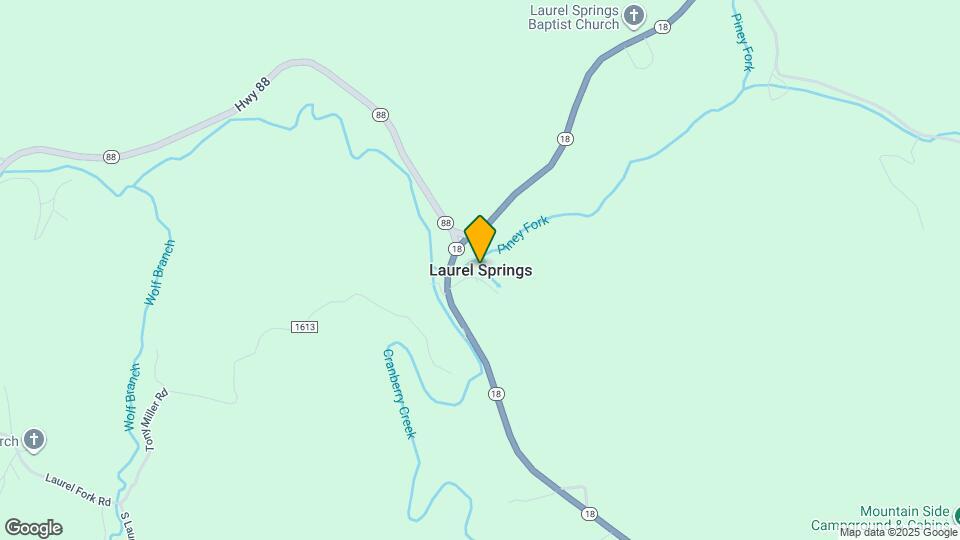The width and height of the screenshot is (960, 540).
Task: Select Mountain Side Campground & Cabins pin
Action: click(x=955, y=516)
